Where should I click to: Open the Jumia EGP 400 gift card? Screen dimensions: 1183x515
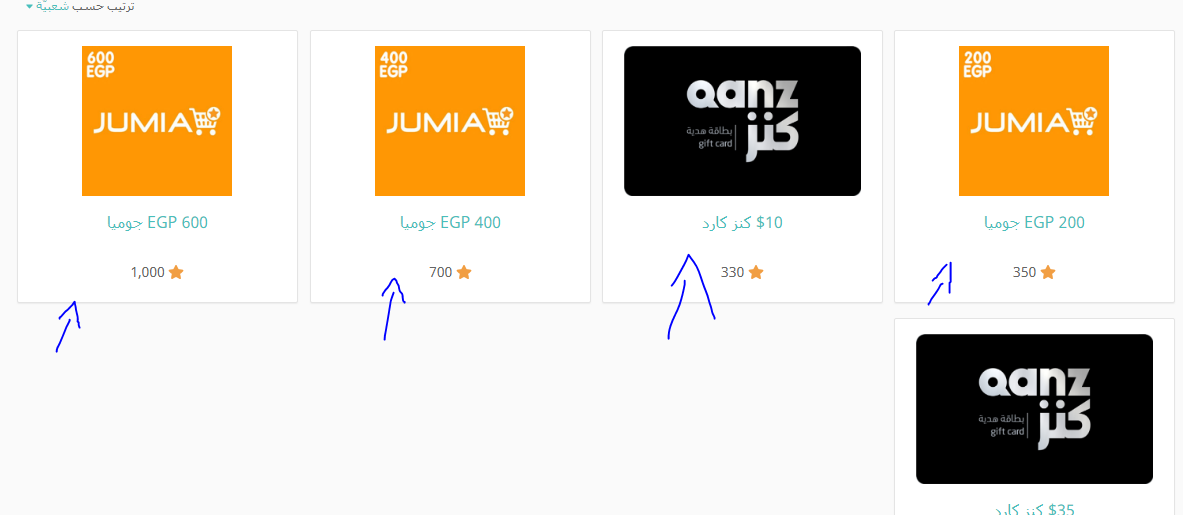pyautogui.click(x=449, y=222)
